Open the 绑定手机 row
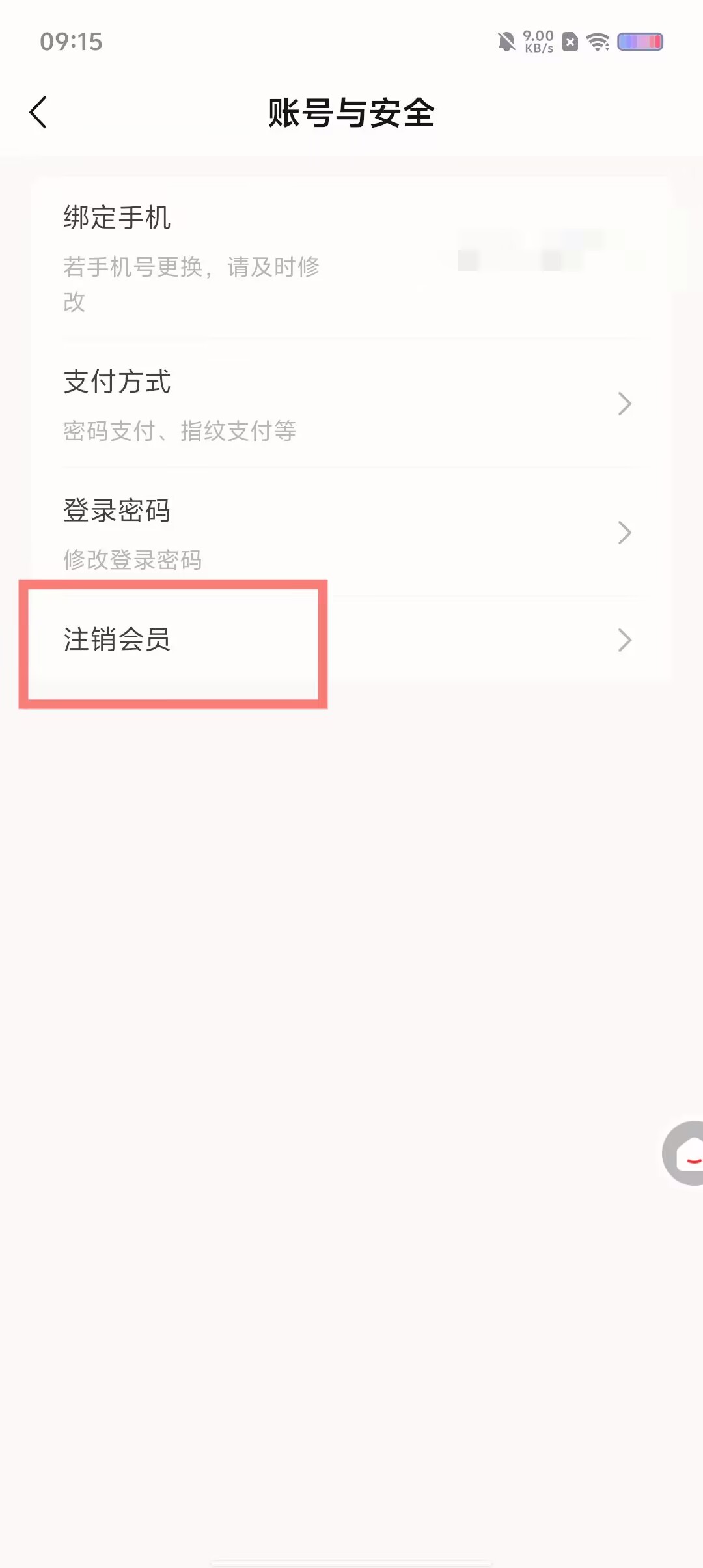The width and height of the screenshot is (703, 1568). (350, 258)
